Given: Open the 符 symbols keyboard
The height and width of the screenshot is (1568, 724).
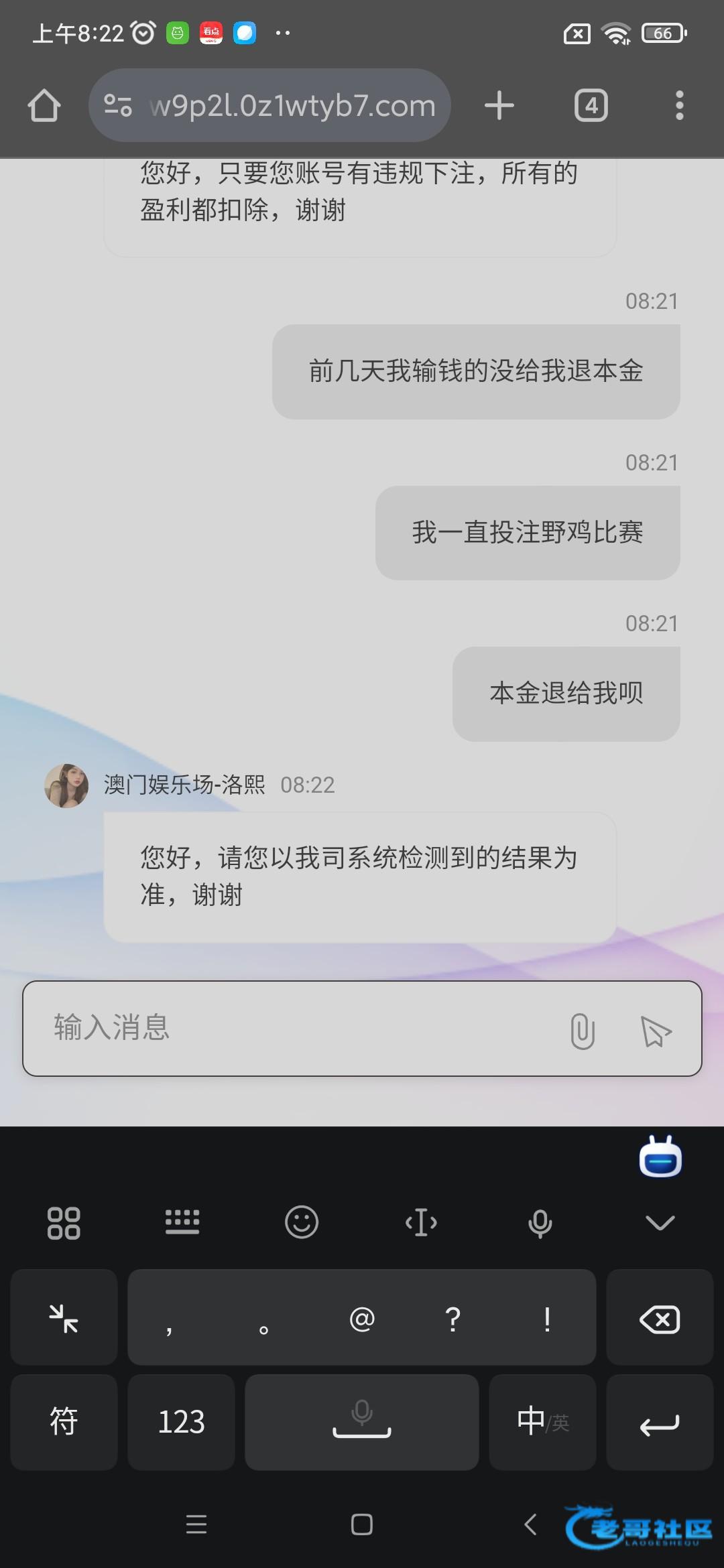Looking at the screenshot, I should (x=64, y=1422).
